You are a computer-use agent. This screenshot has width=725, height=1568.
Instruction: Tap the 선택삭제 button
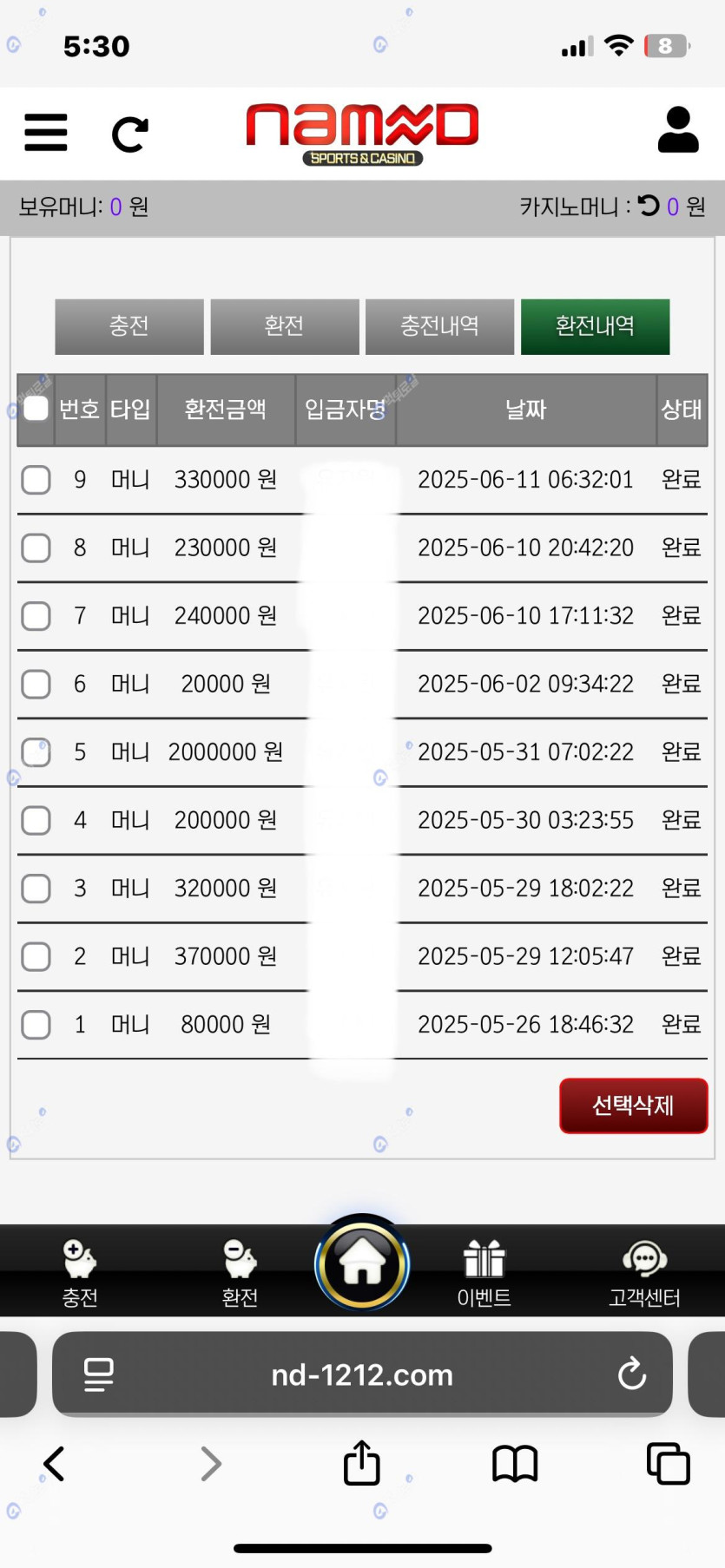point(633,1105)
